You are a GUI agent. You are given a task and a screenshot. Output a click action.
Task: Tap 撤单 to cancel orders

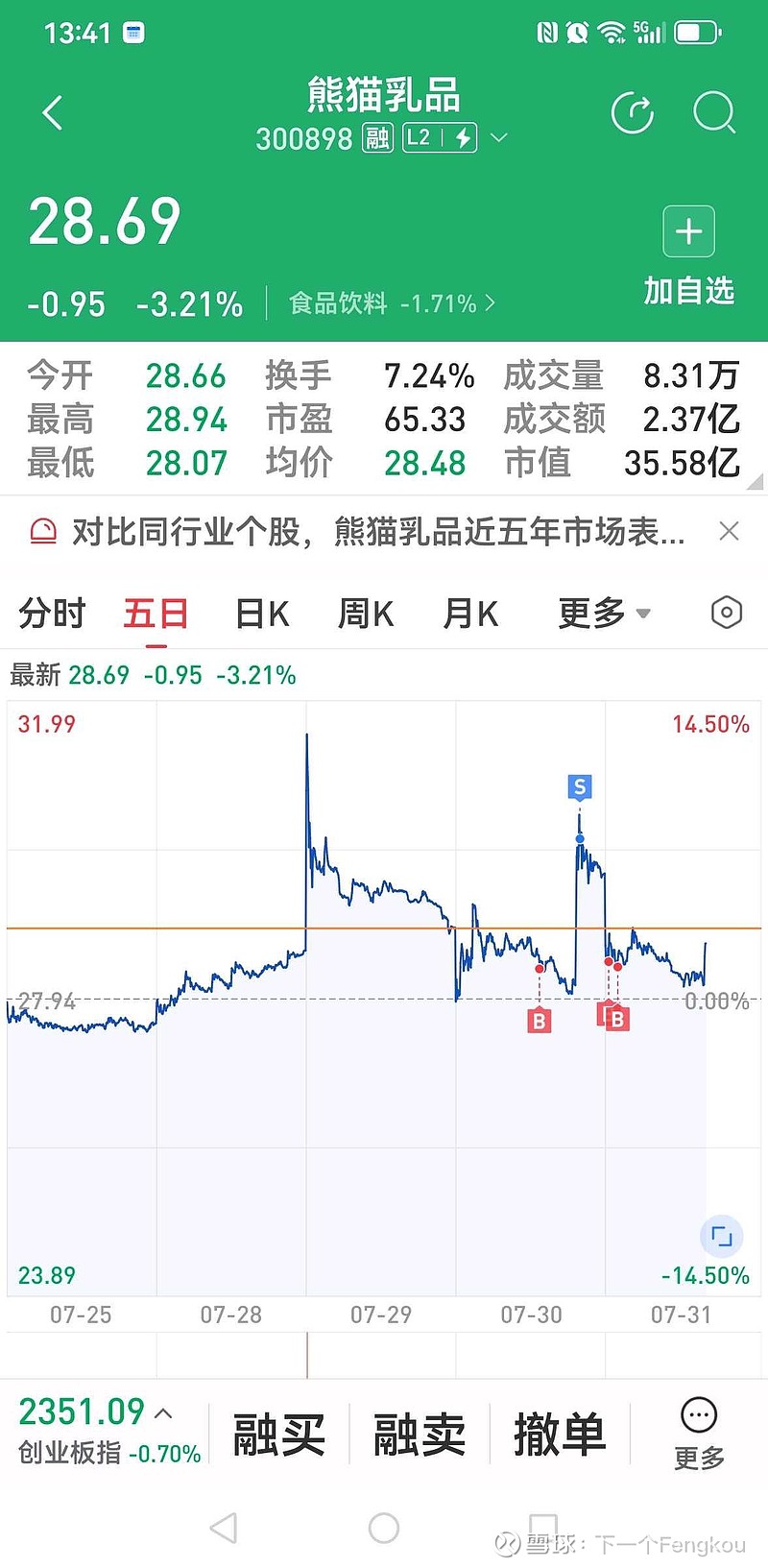[x=560, y=1434]
